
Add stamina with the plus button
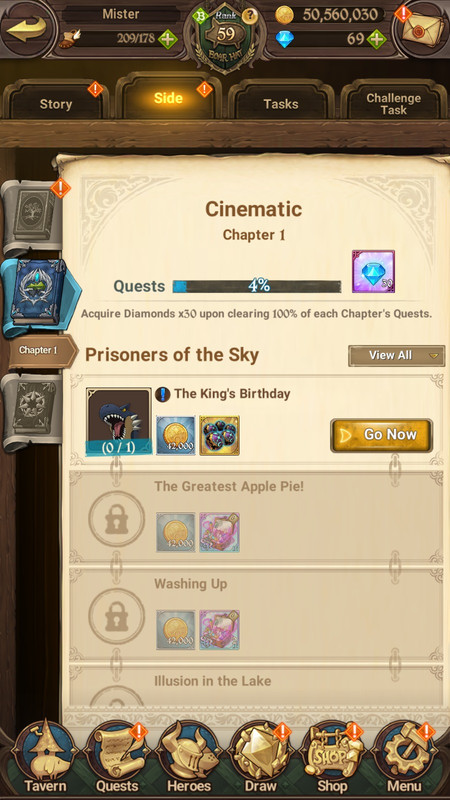tap(168, 39)
